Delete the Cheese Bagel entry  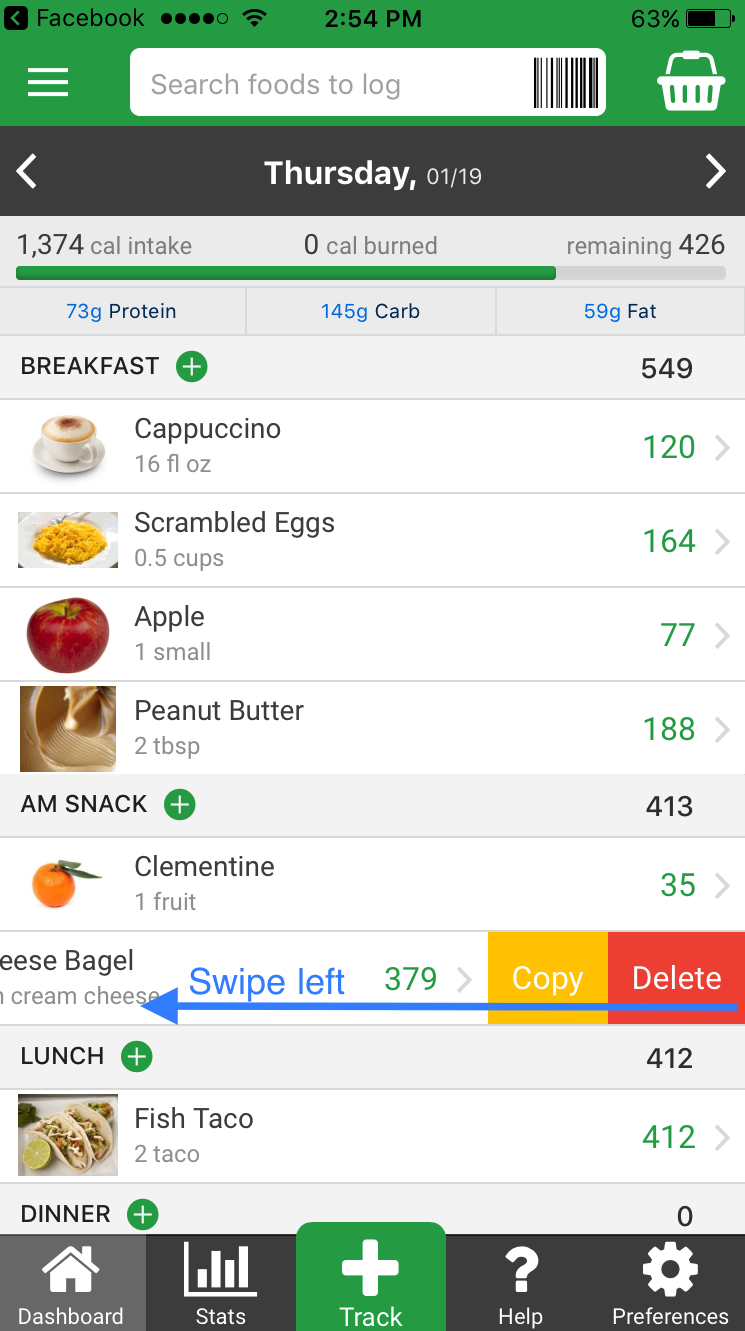tap(675, 978)
